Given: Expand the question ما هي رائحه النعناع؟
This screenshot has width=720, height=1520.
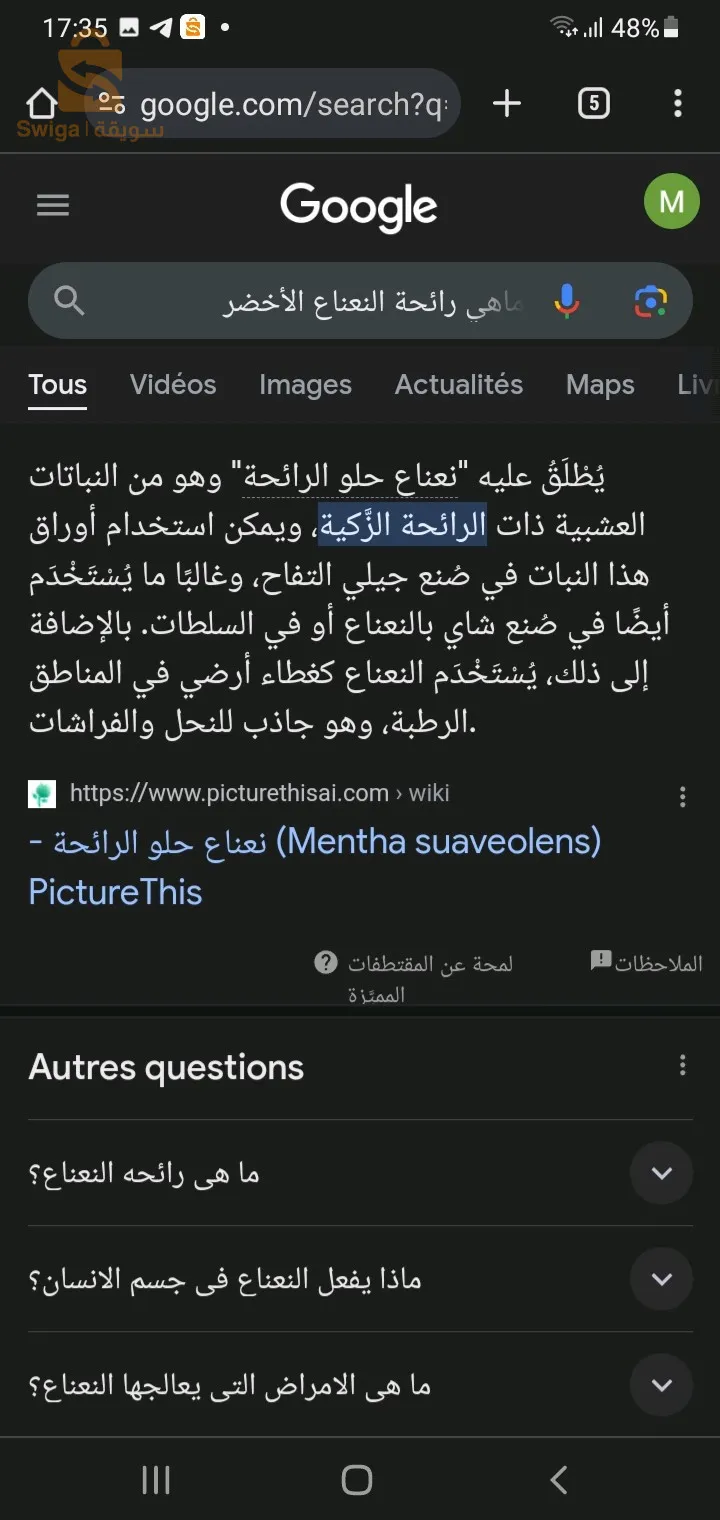Looking at the screenshot, I should pos(360,1173).
